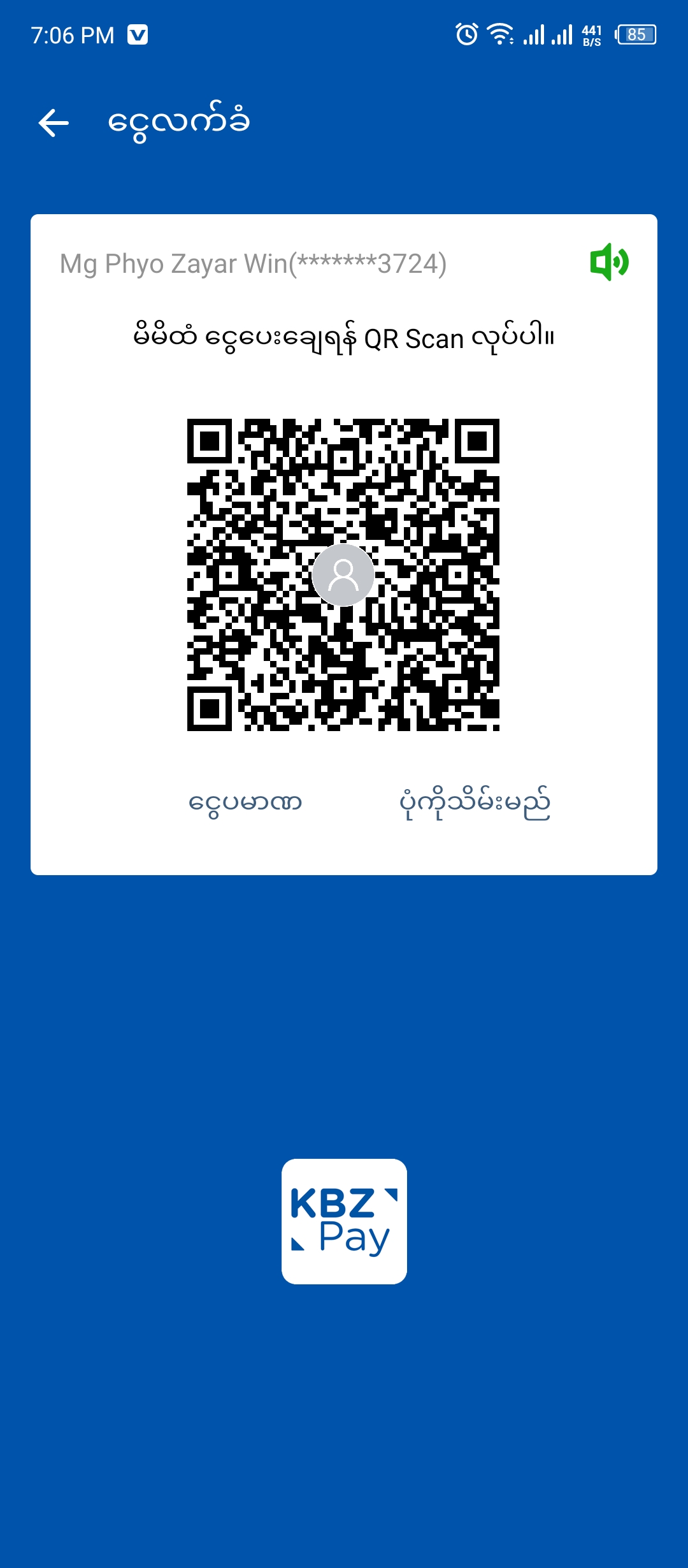Tap ပုံကိုသိမ်းမည် to save the QR image
This screenshot has height=1568, width=688.
click(x=475, y=802)
